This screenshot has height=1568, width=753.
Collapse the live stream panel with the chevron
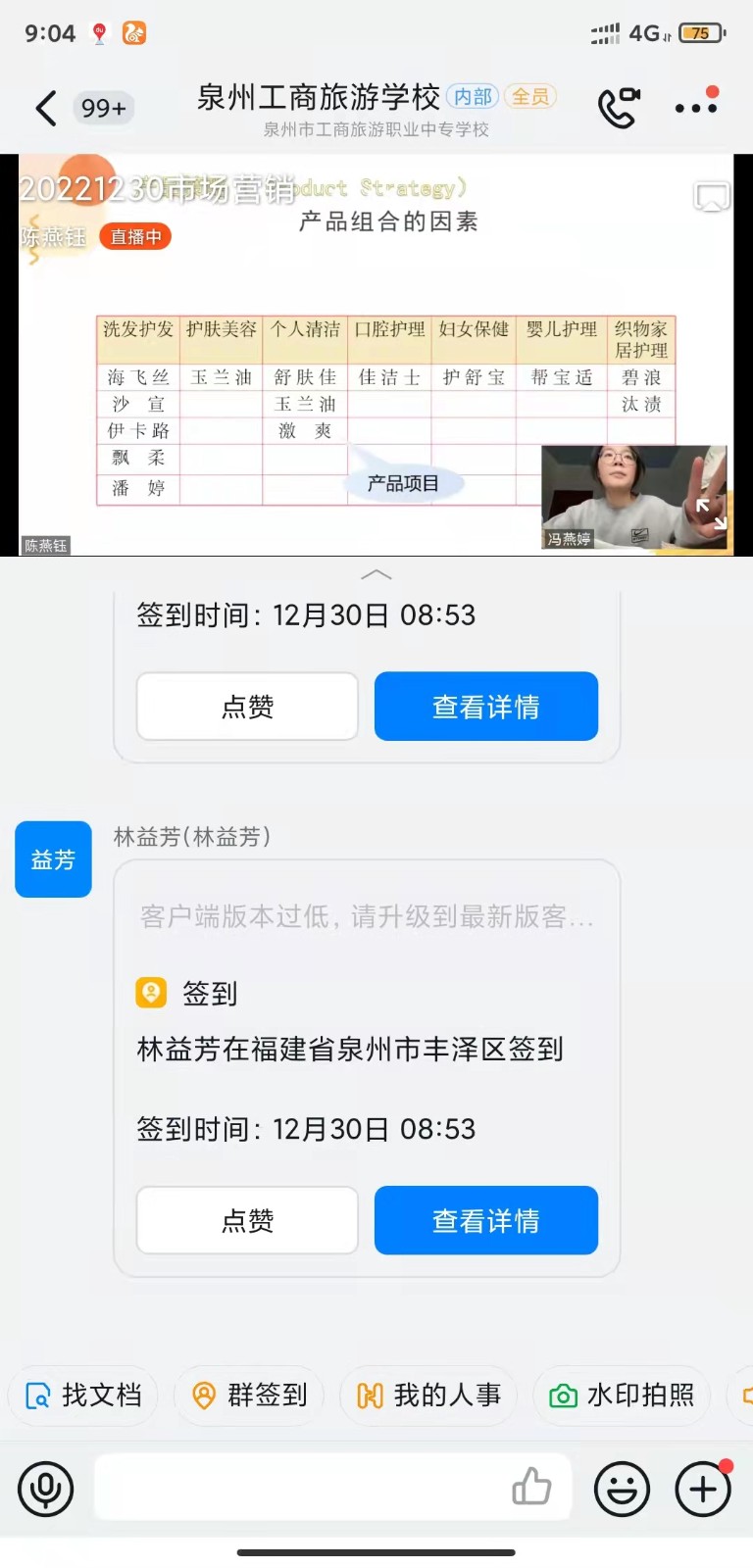[x=376, y=574]
